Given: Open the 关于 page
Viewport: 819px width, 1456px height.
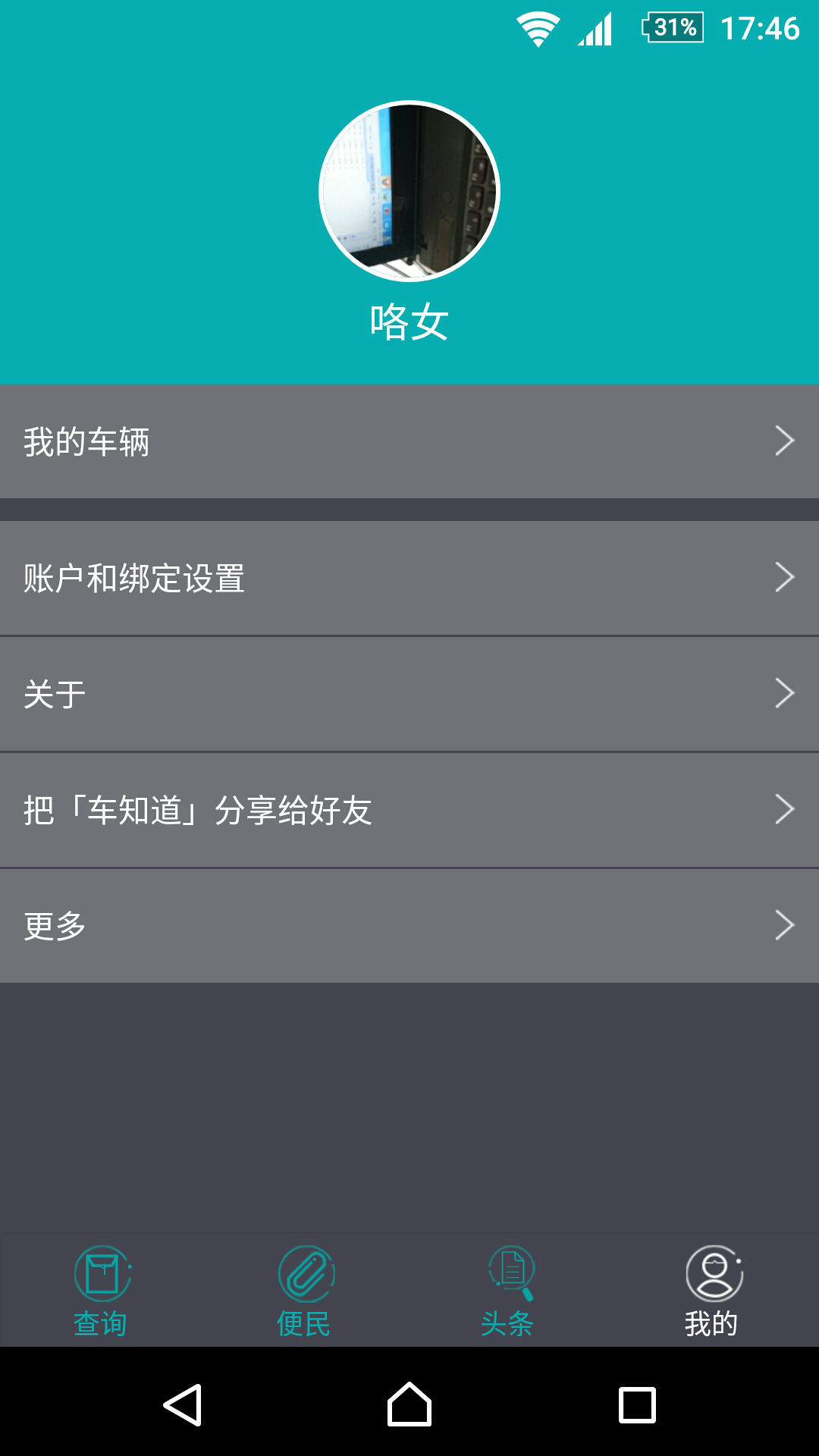Looking at the screenshot, I should (409, 694).
